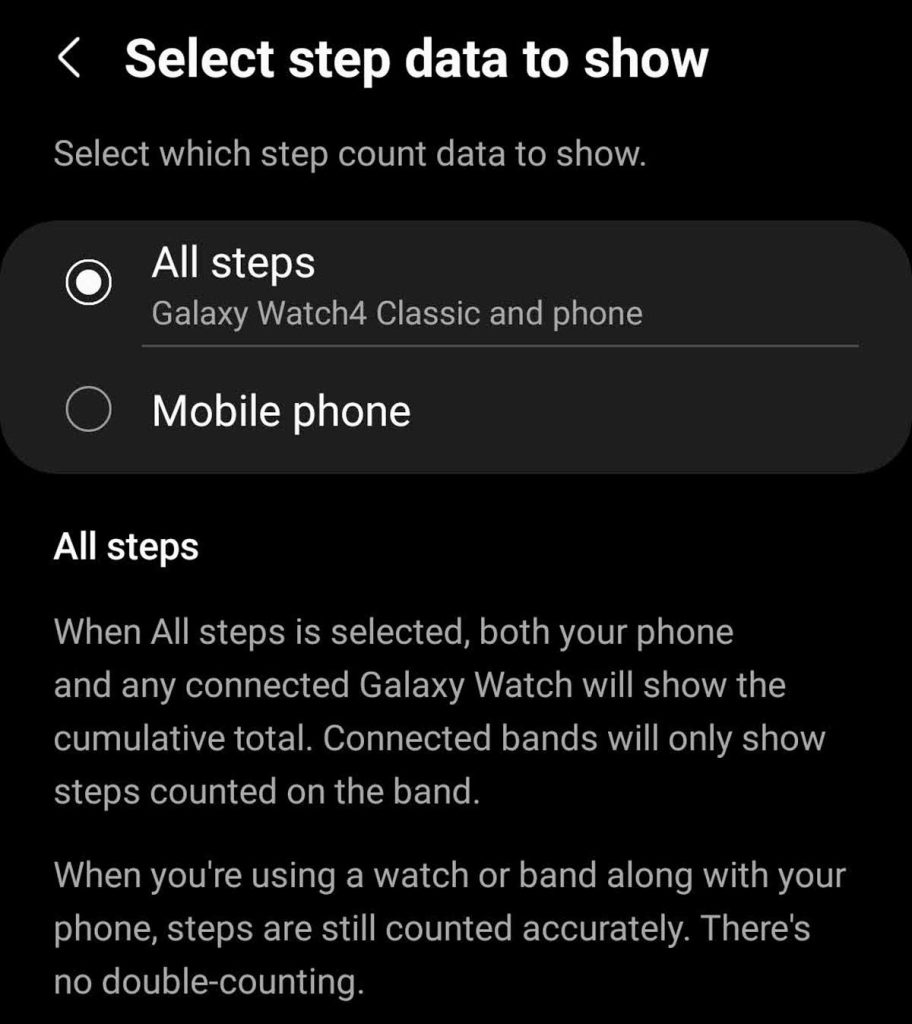912x1024 pixels.
Task: Select the All steps option
Action: (x=90, y=284)
